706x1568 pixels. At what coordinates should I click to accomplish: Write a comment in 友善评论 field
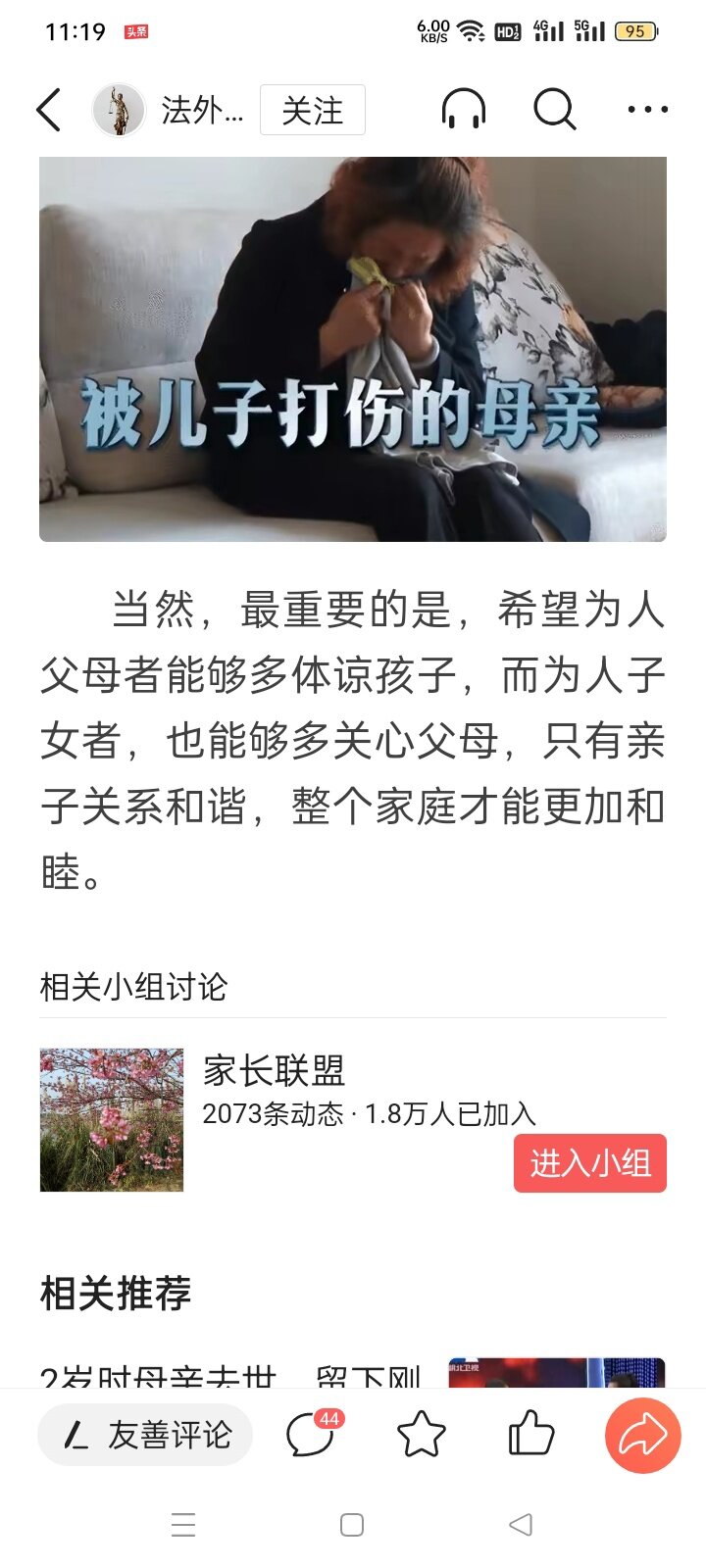coord(146,1436)
